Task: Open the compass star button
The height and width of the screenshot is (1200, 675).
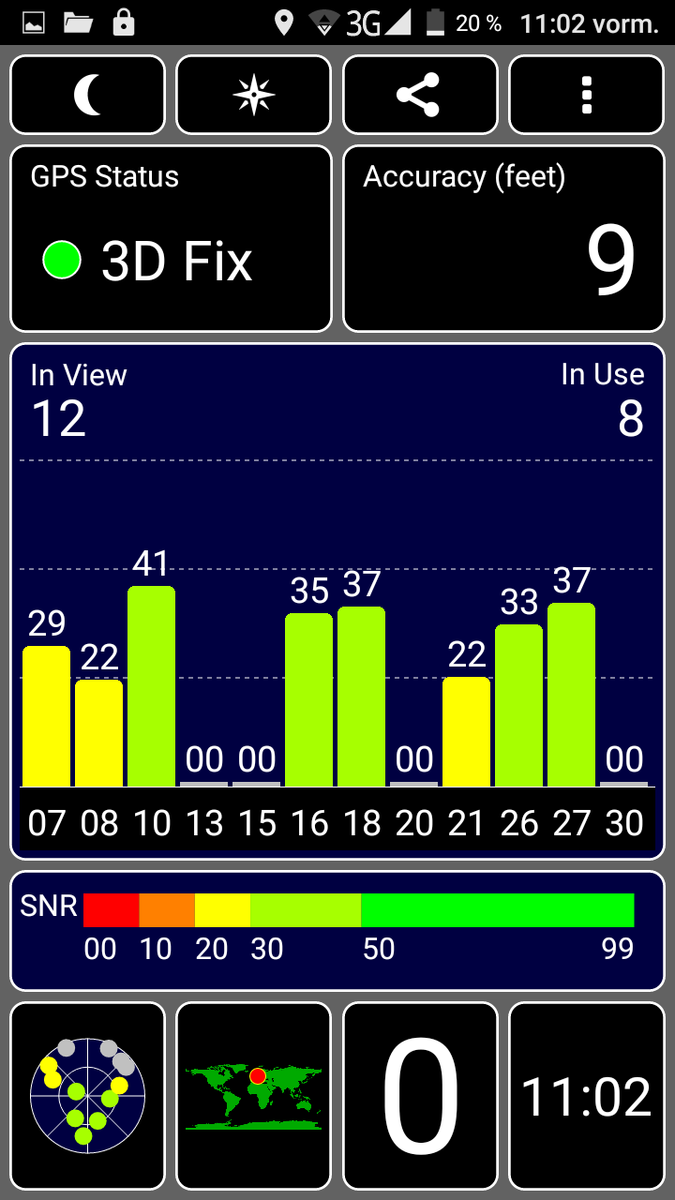Action: [x=254, y=95]
